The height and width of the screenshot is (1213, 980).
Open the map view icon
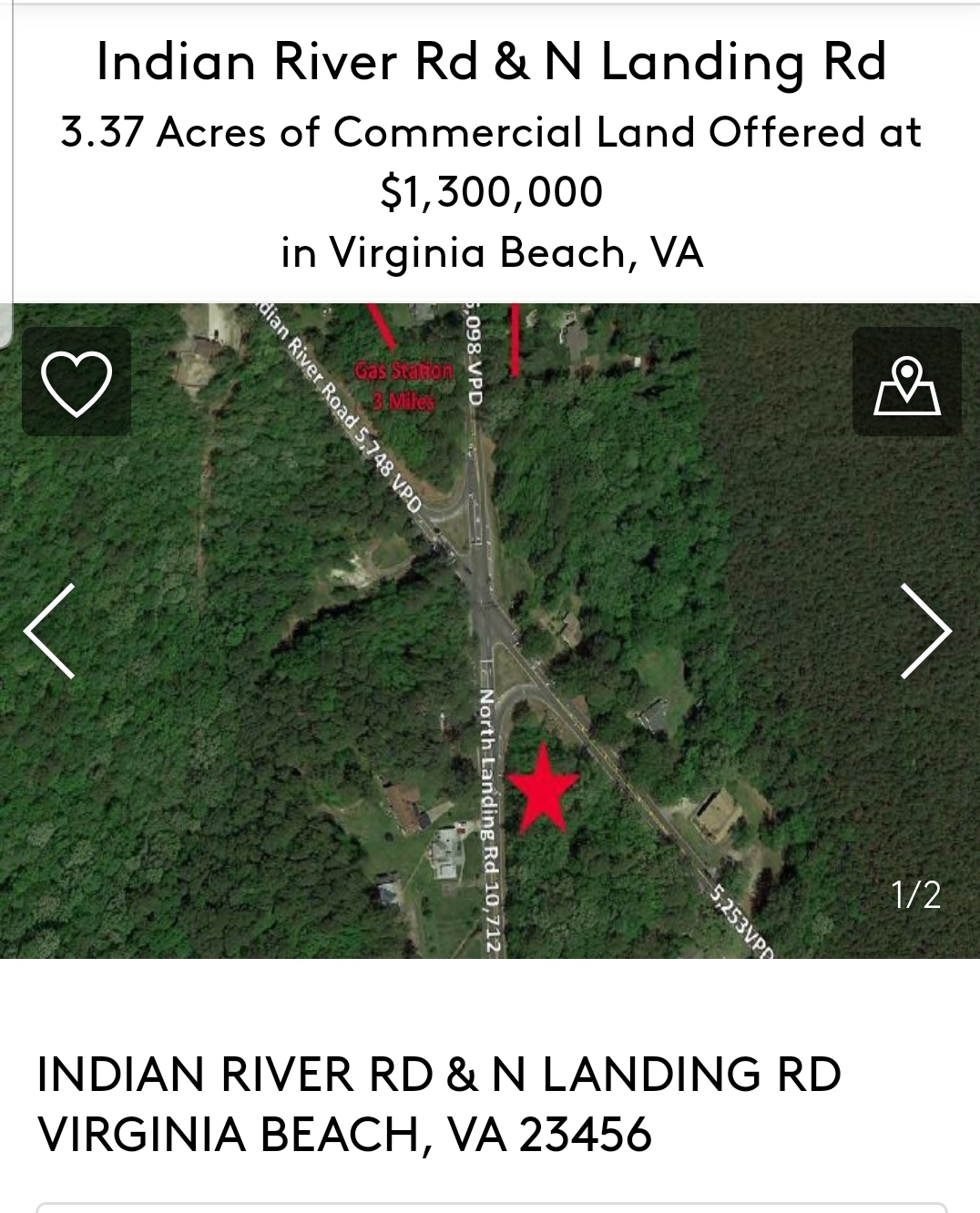click(906, 382)
